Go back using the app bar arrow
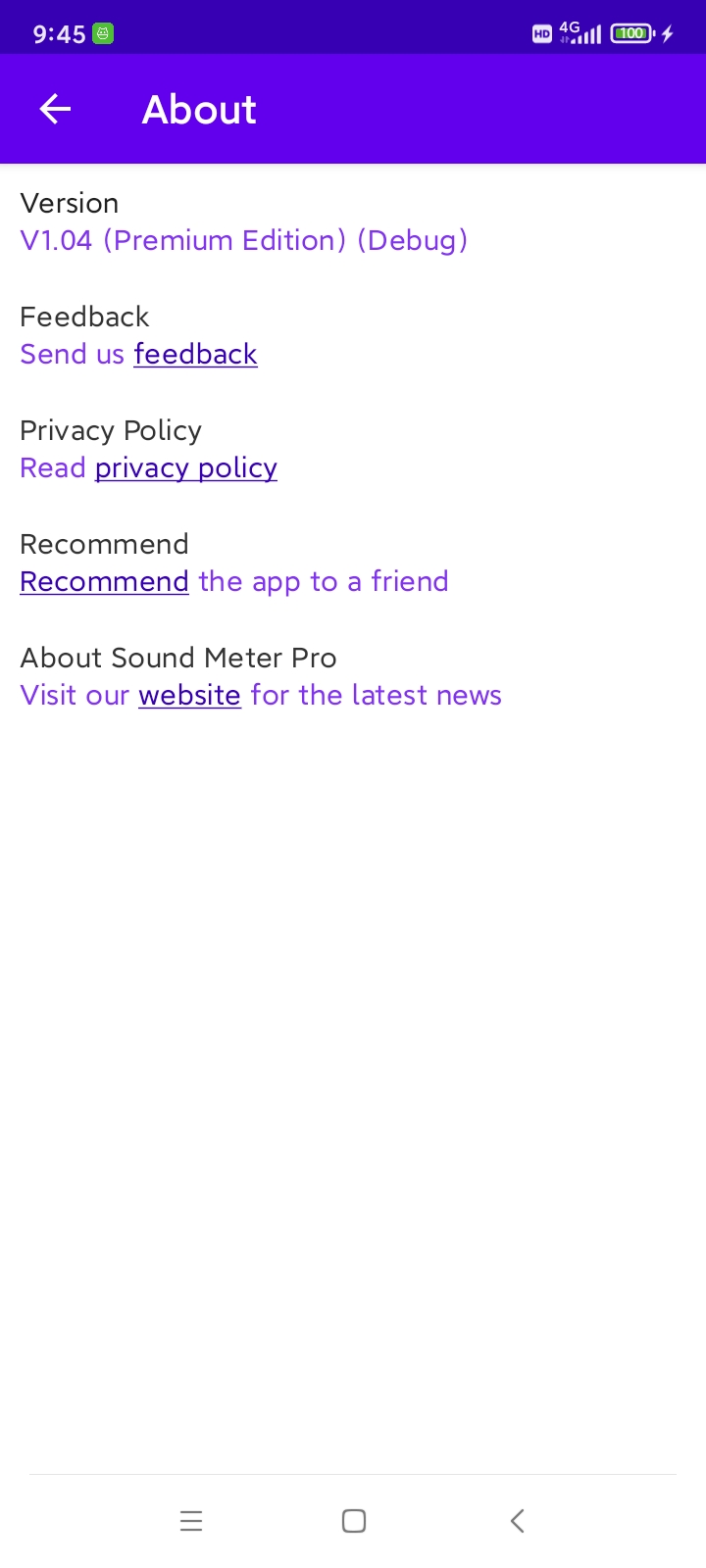706x1568 pixels. (55, 109)
